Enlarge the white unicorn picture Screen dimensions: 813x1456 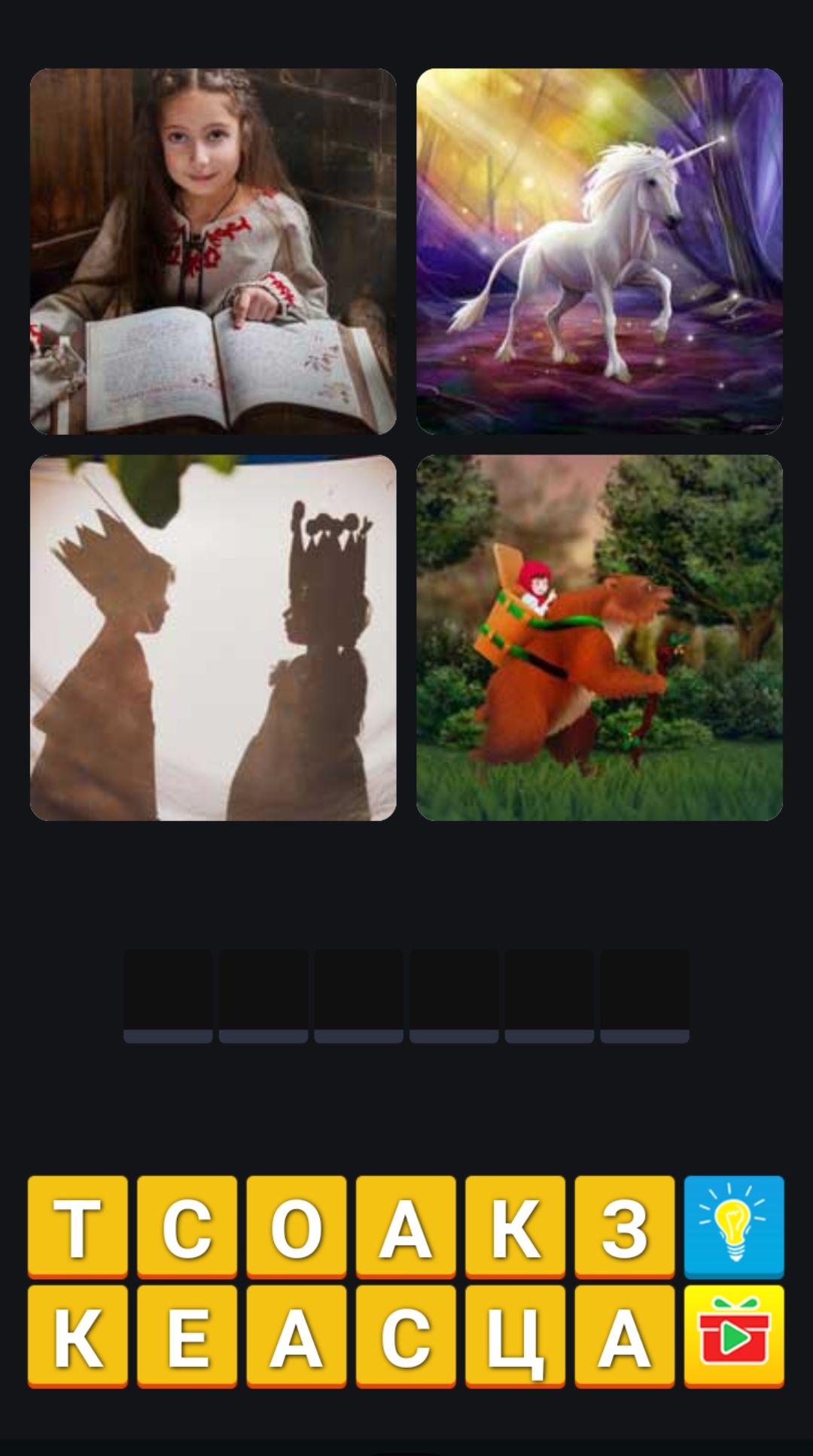coord(599,251)
